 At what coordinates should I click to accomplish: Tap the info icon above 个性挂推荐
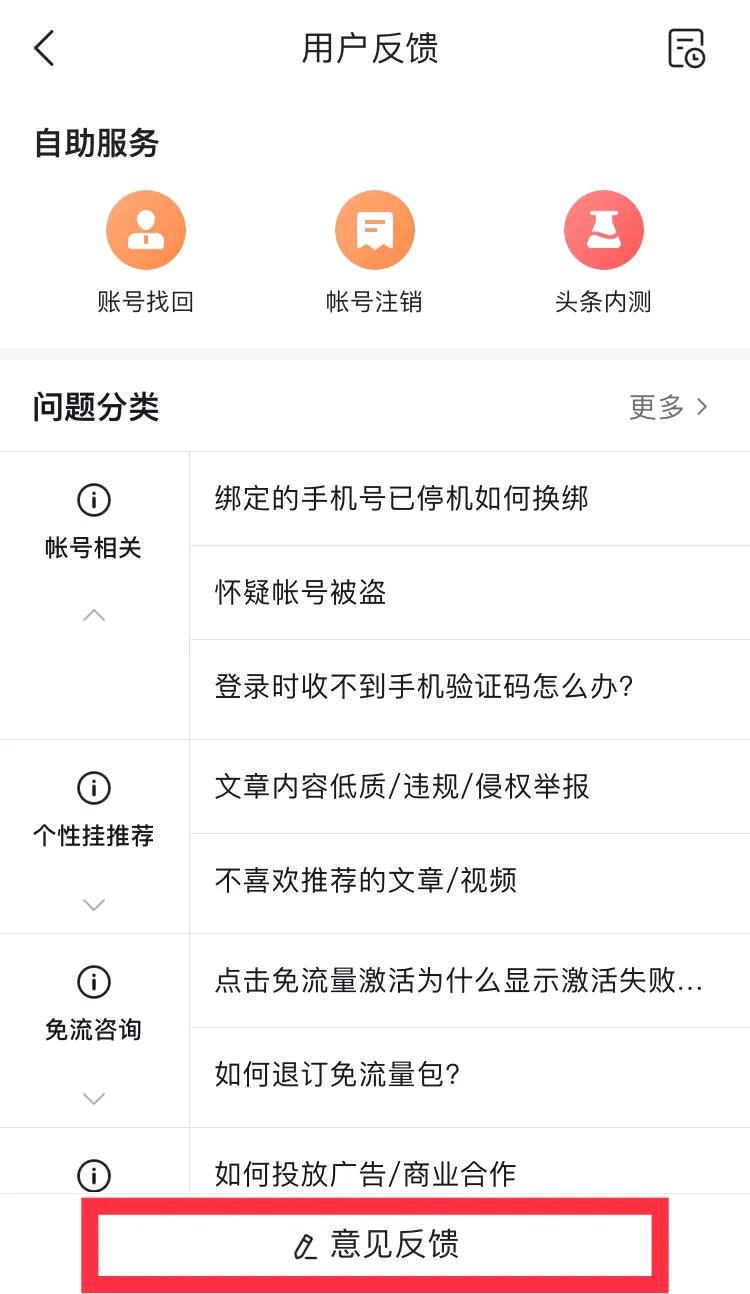93,788
